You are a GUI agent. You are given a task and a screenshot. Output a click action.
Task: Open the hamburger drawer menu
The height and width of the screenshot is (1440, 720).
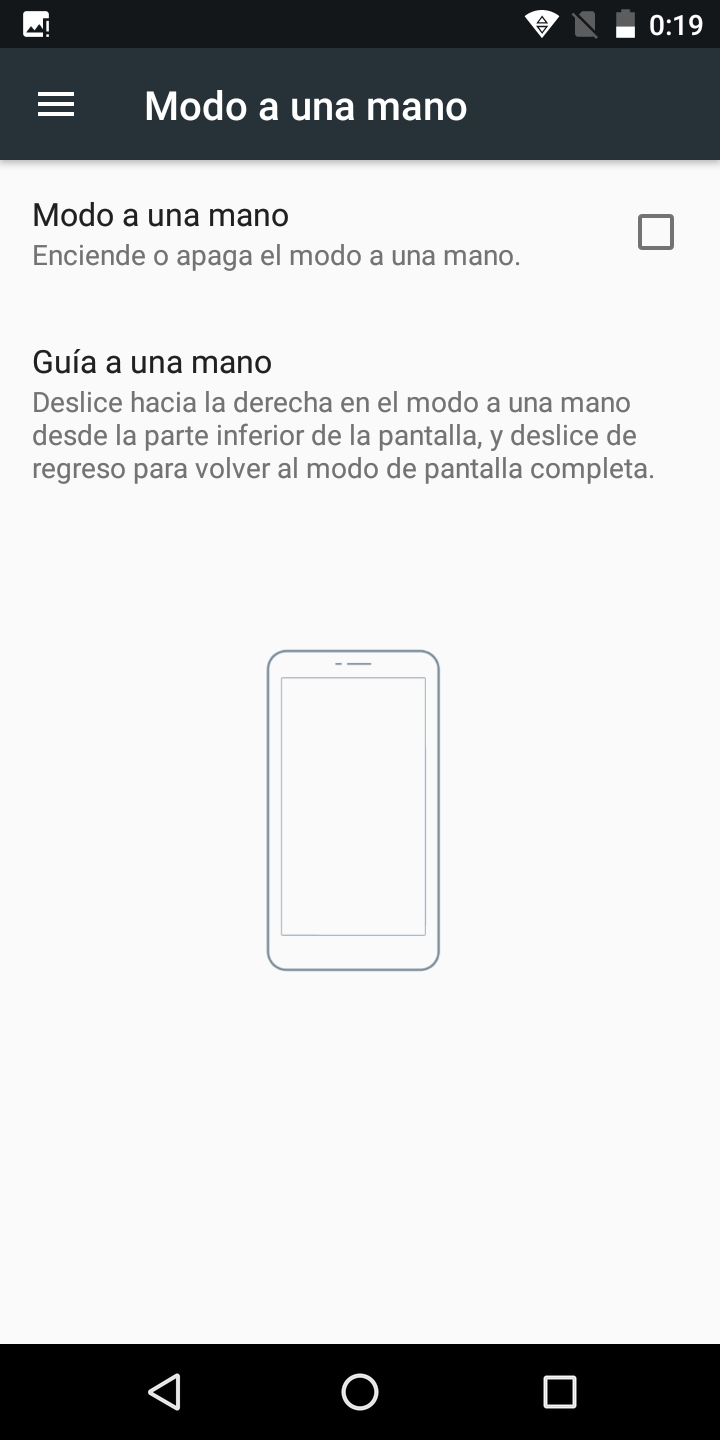pyautogui.click(x=56, y=105)
